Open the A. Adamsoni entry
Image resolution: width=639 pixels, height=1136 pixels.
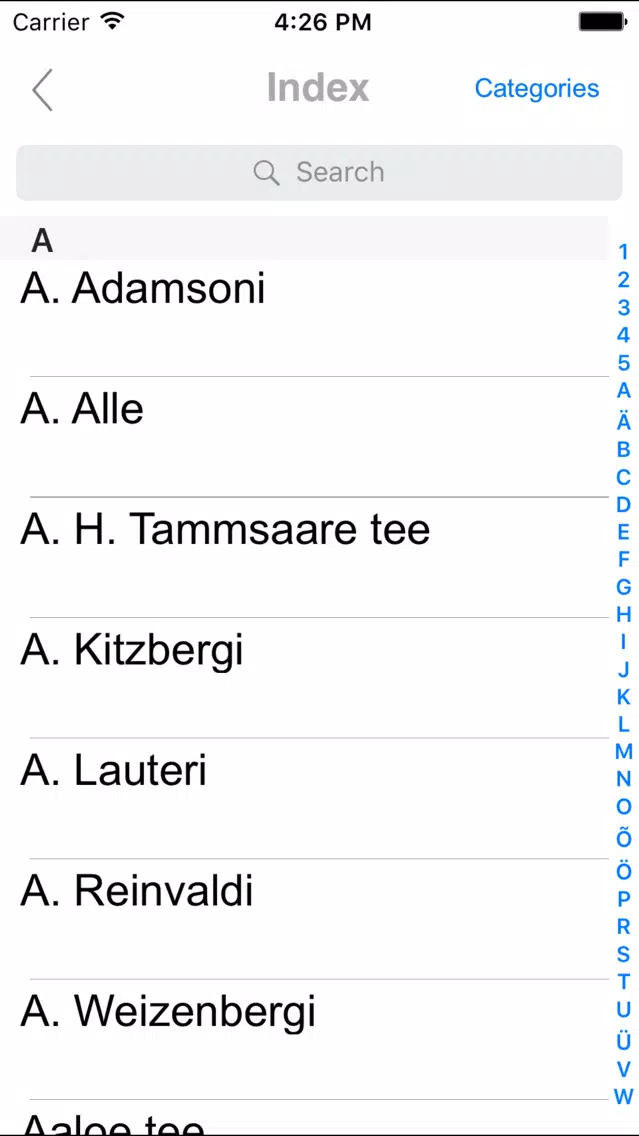pyautogui.click(x=304, y=318)
